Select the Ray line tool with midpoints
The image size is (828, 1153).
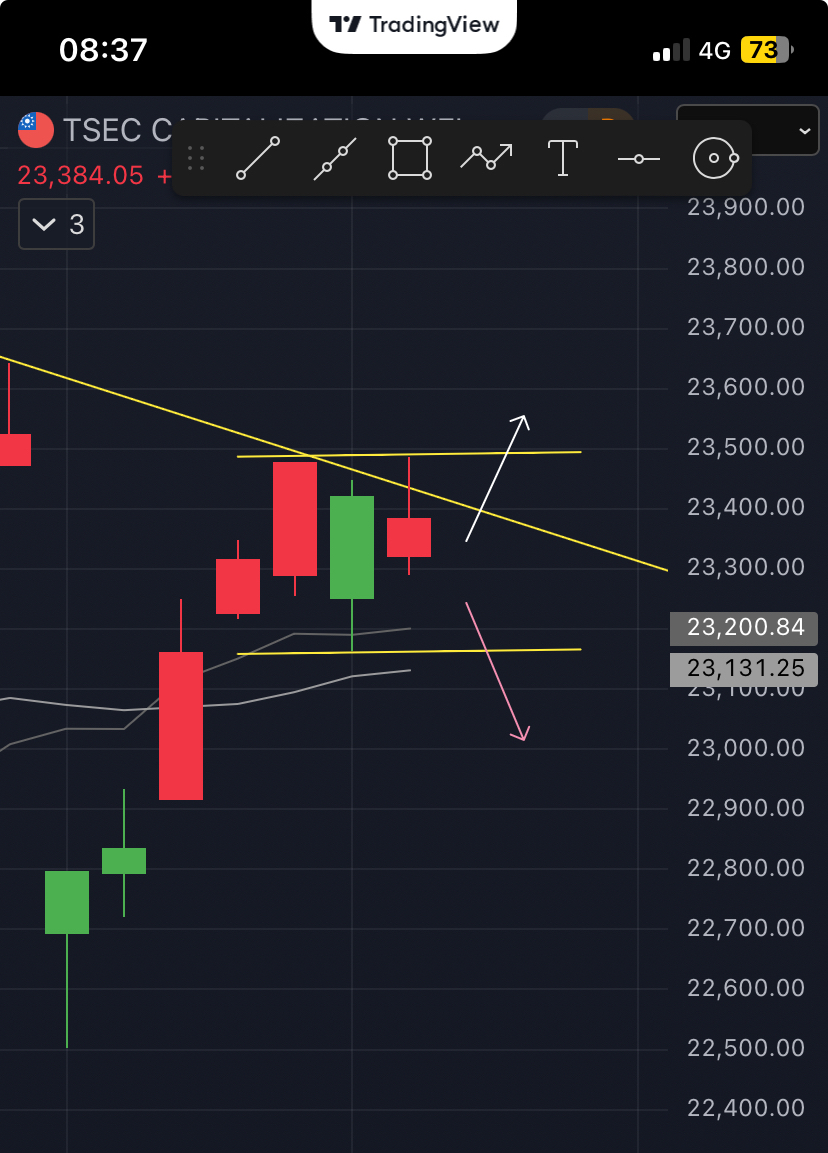(333, 157)
